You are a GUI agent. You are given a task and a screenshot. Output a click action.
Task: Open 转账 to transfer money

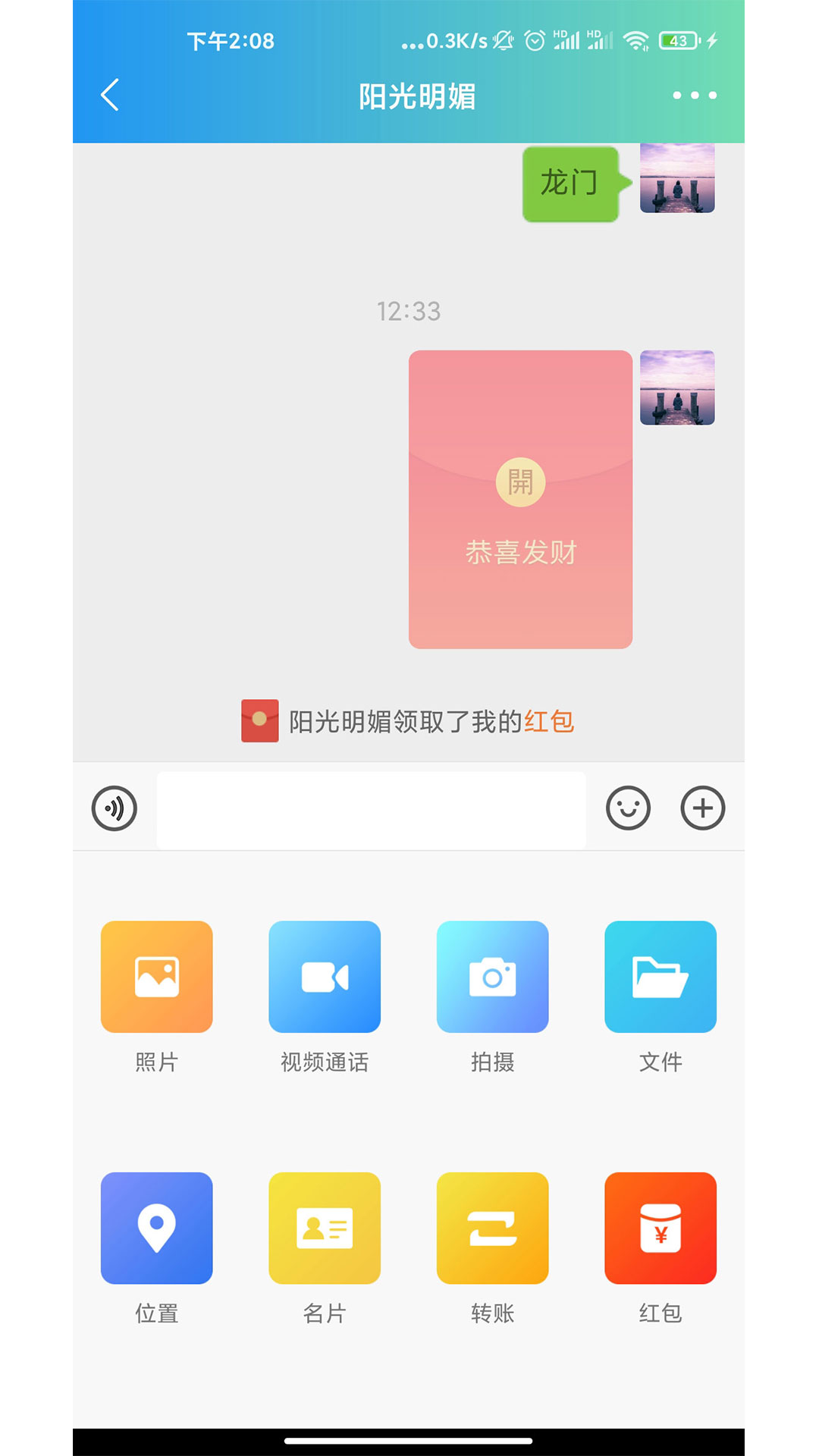click(x=493, y=1228)
